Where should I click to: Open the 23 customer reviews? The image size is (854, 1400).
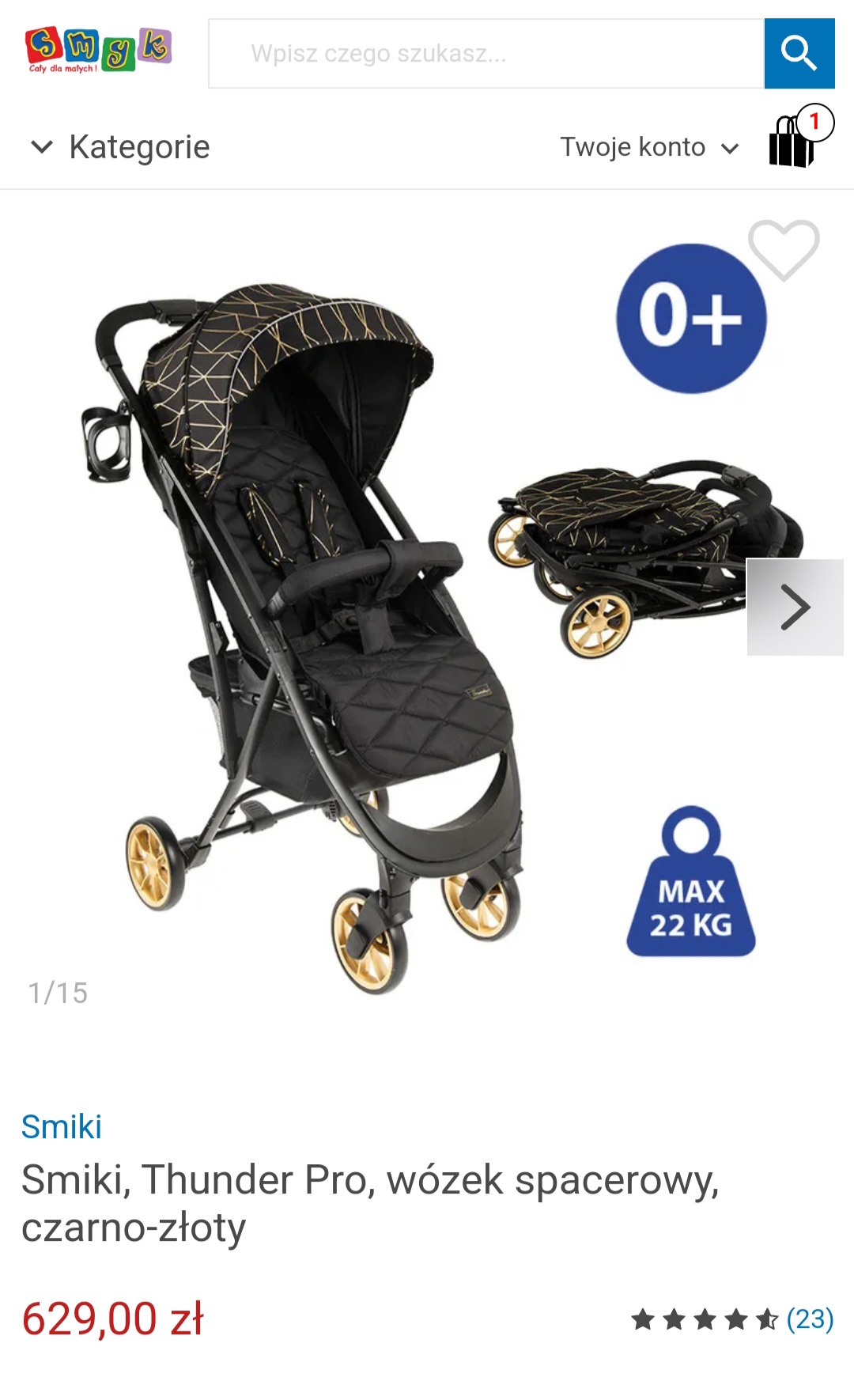point(811,1319)
